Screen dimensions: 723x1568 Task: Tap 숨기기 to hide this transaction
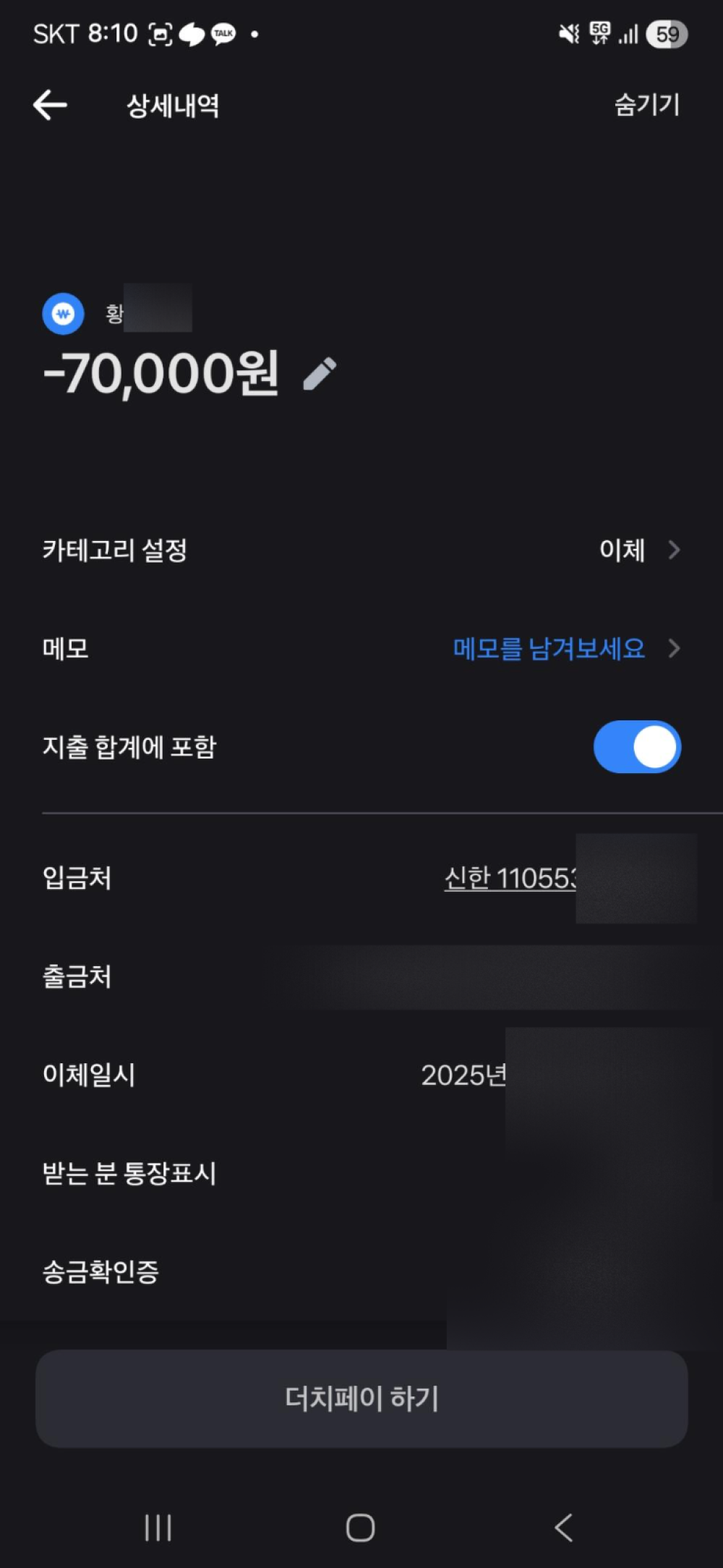click(x=646, y=106)
